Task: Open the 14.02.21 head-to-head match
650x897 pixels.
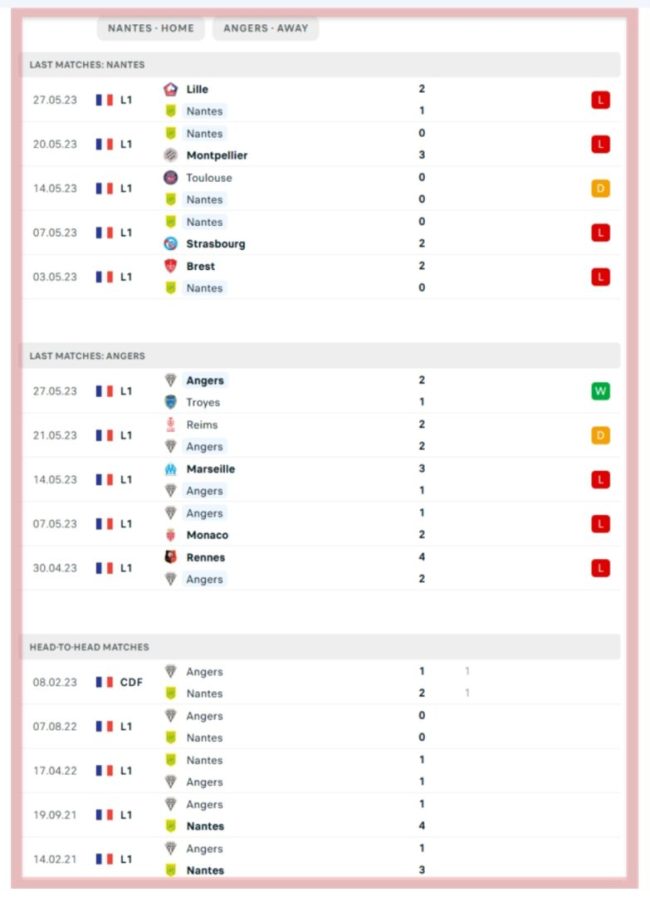Action: (x=320, y=858)
